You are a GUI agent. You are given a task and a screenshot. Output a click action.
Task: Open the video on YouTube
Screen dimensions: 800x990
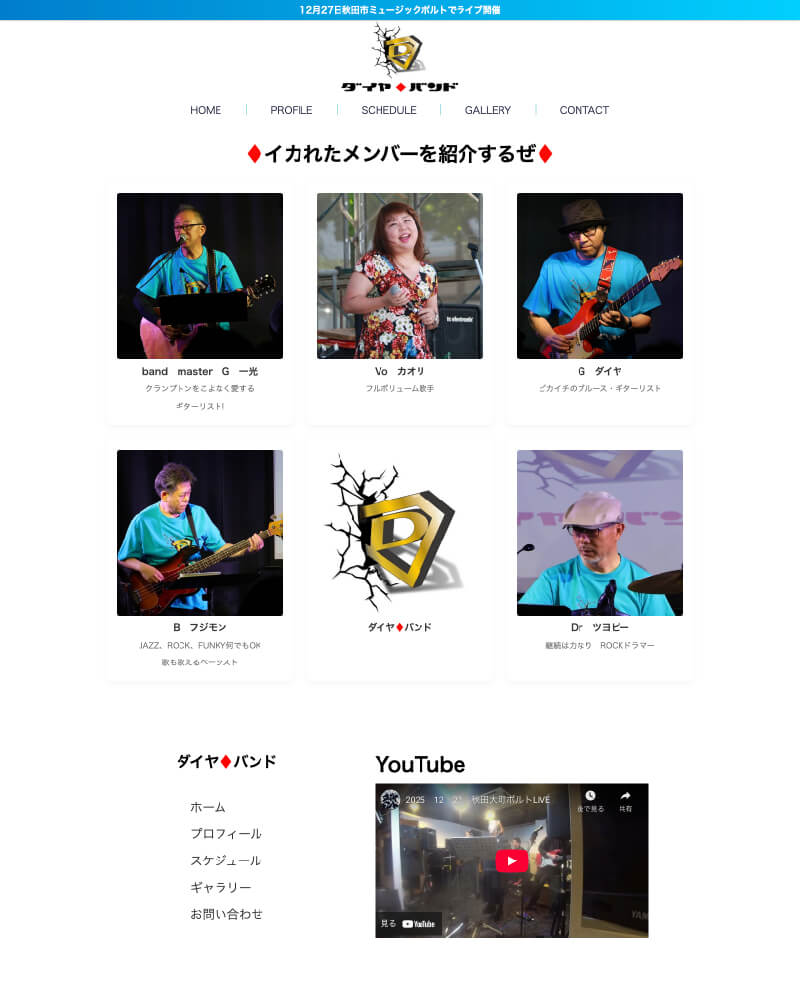[409, 924]
